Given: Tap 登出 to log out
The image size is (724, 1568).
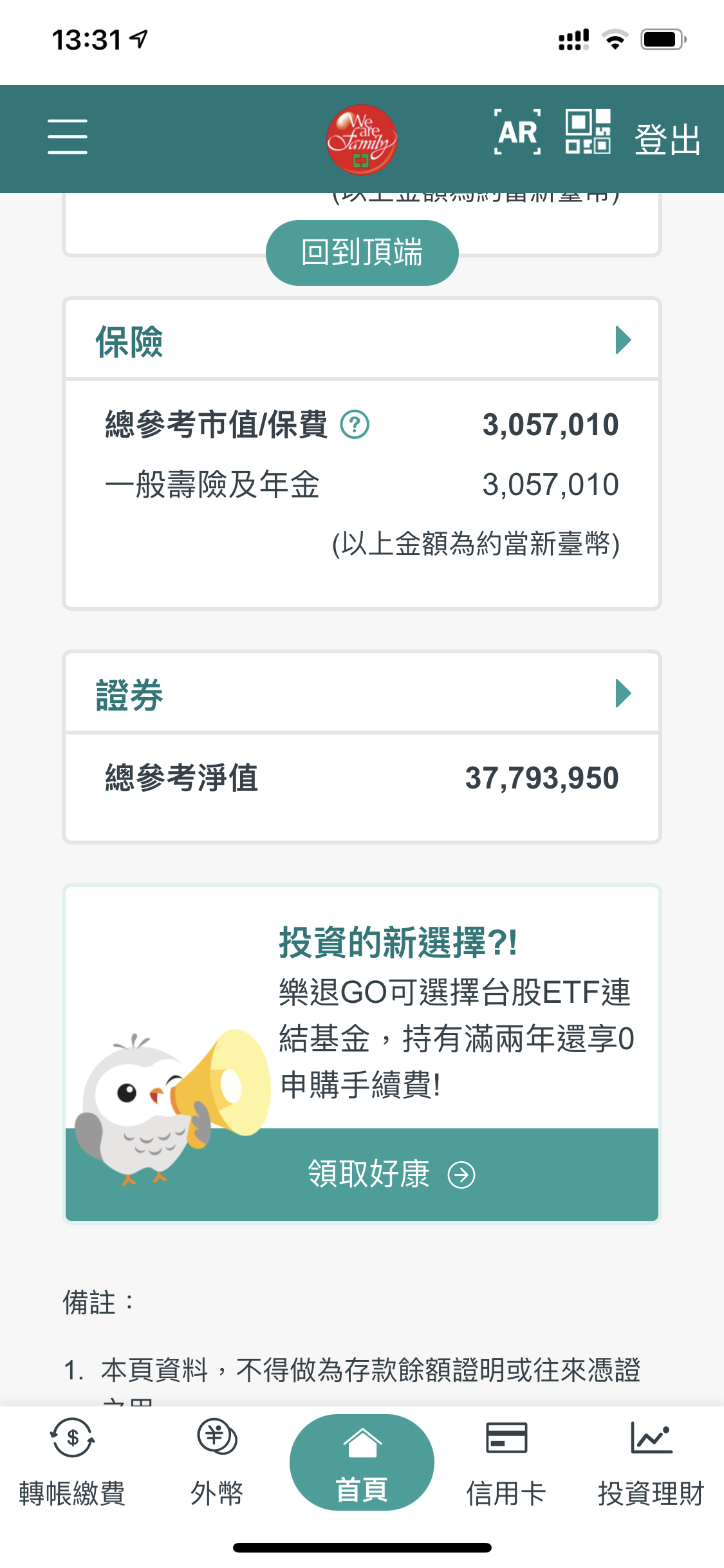Looking at the screenshot, I should 667,139.
